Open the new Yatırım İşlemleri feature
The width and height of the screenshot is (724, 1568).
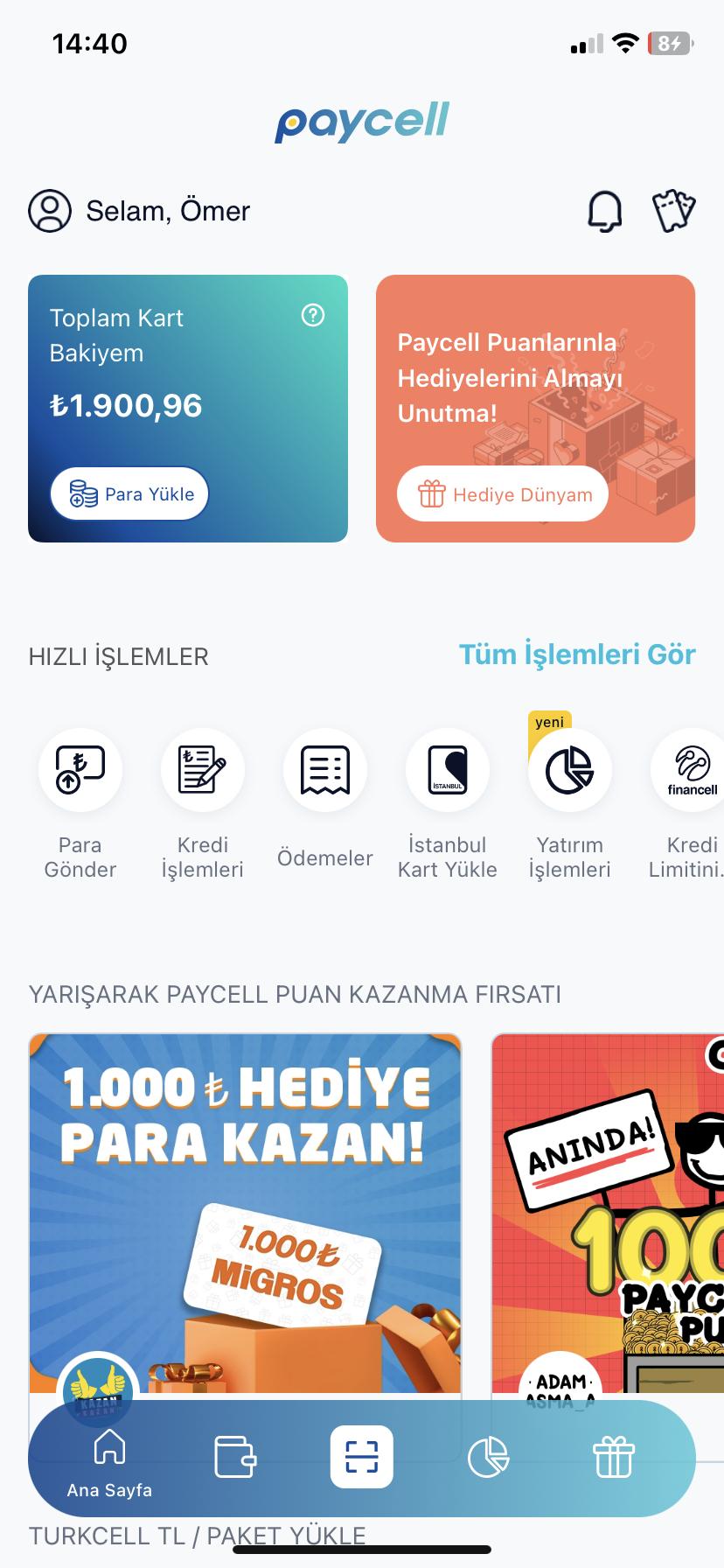(x=569, y=770)
